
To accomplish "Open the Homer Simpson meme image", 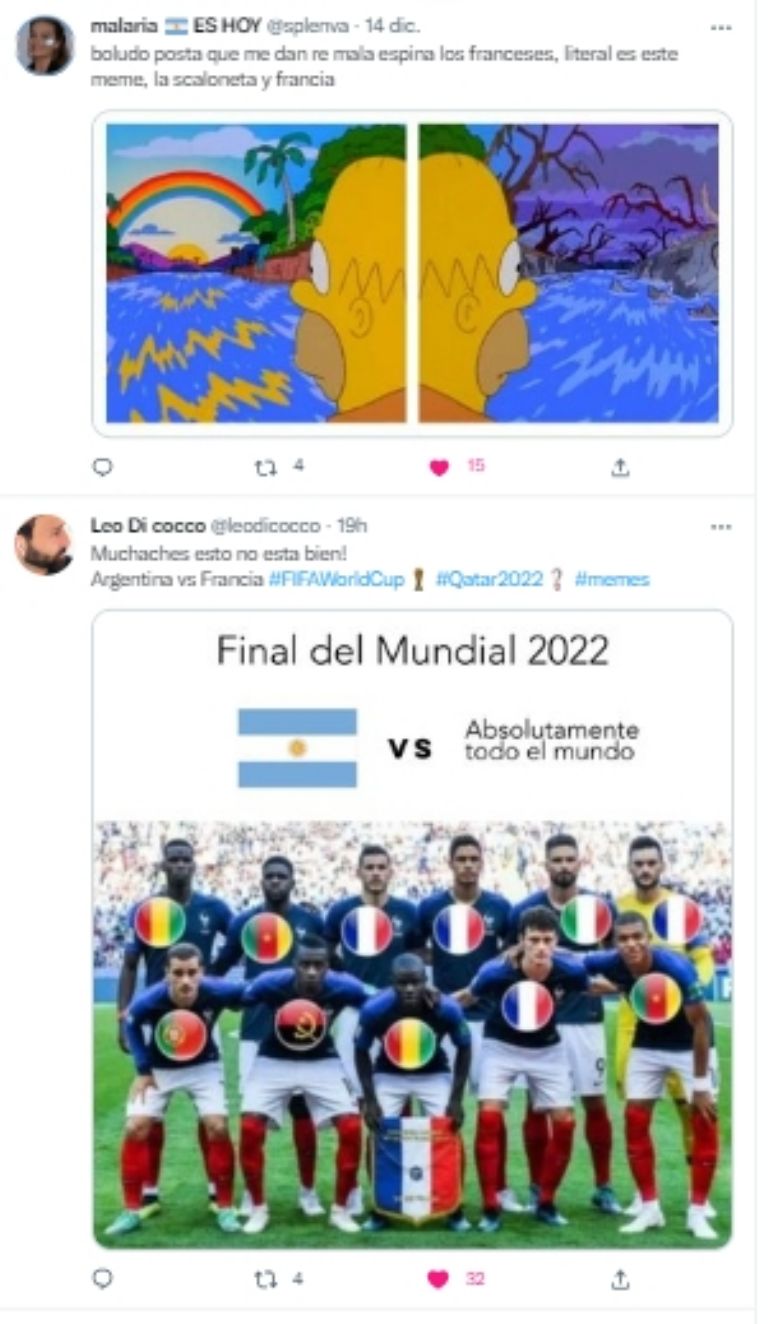I will (x=412, y=272).
